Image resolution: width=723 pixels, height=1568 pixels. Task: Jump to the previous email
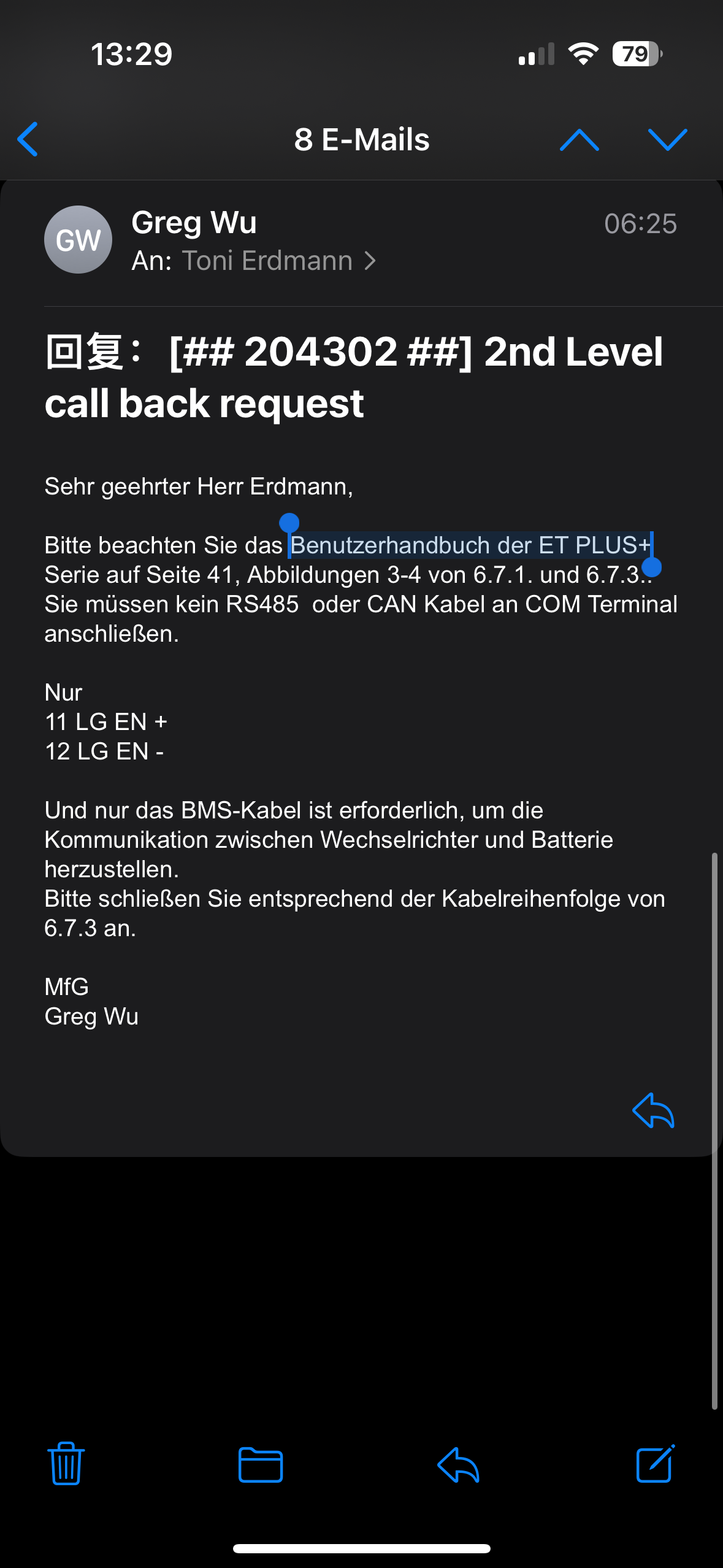click(579, 140)
